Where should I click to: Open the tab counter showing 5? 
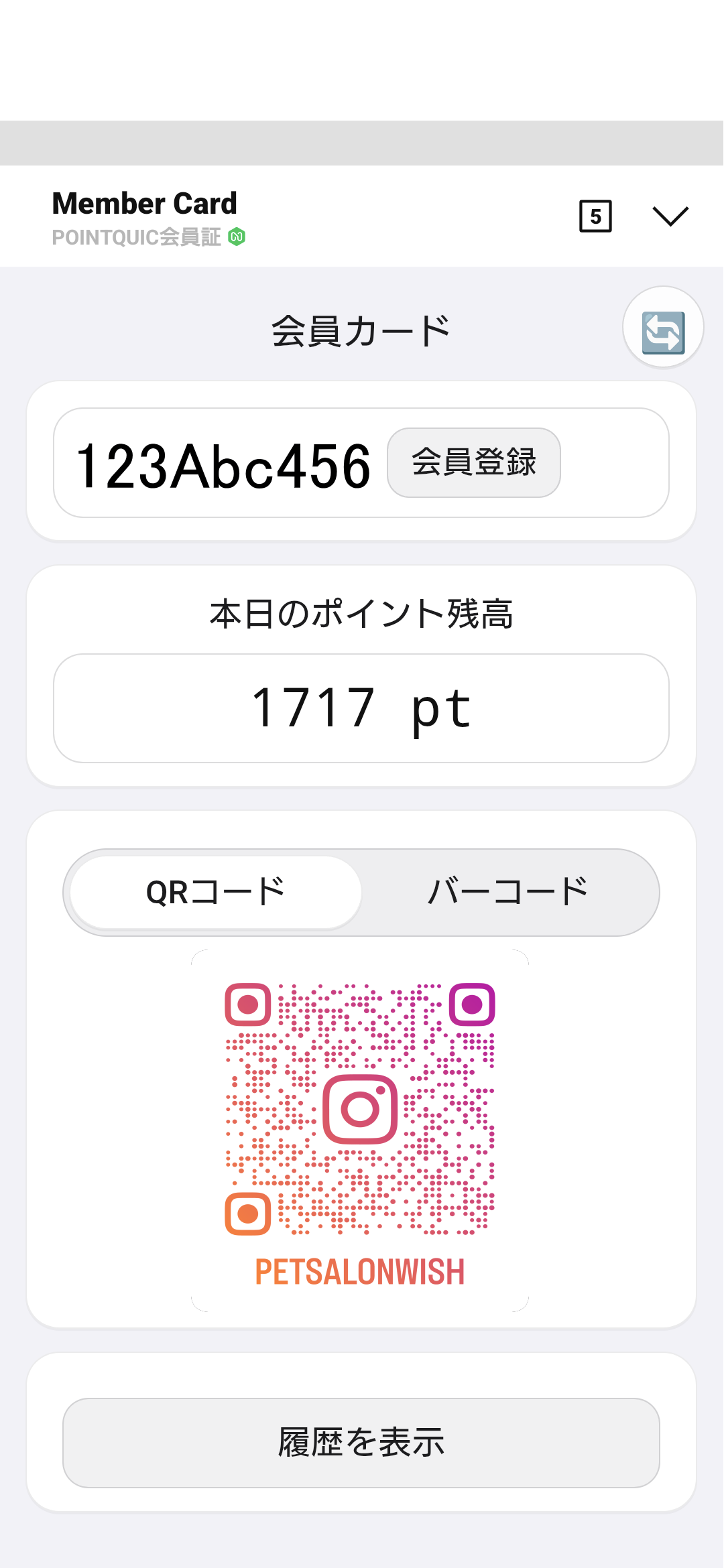[595, 216]
